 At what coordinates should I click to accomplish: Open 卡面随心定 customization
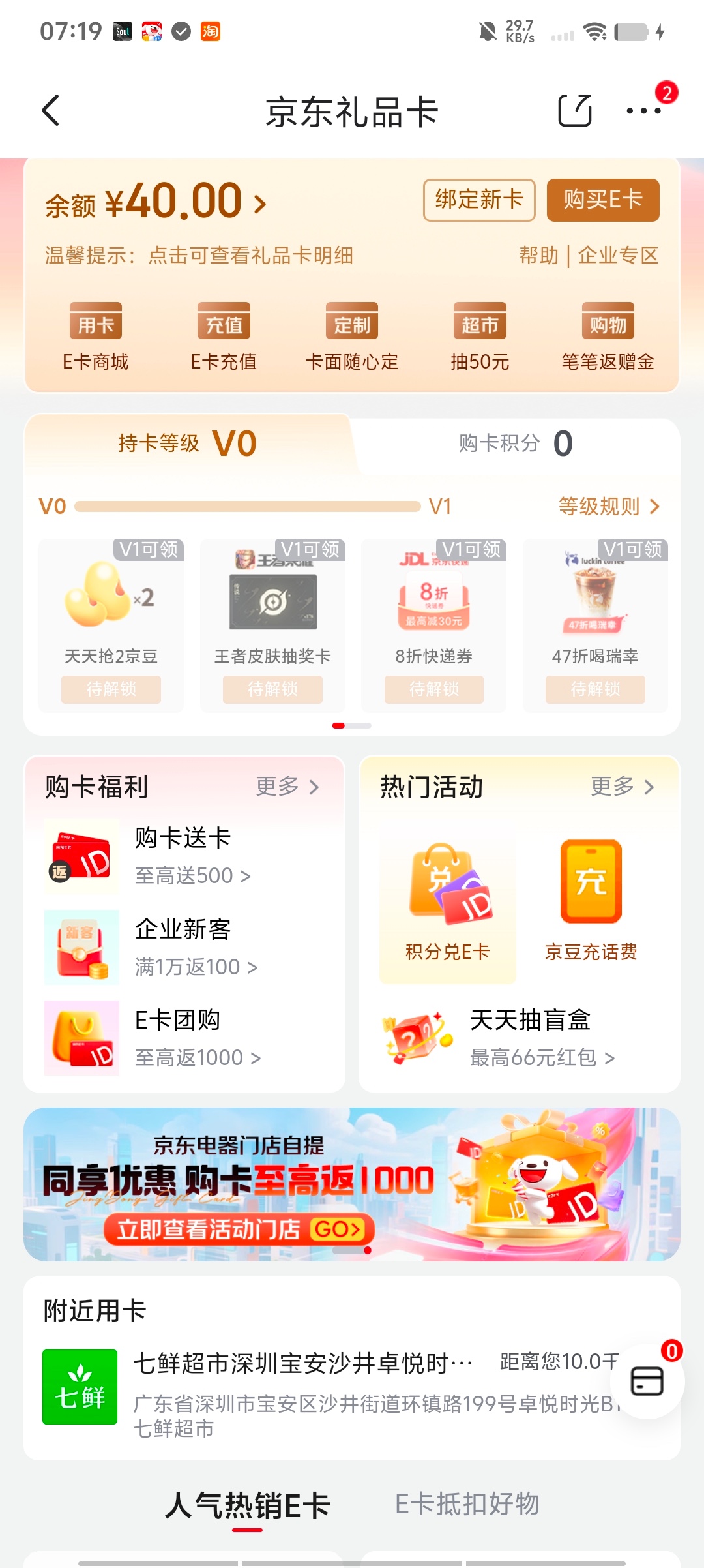click(352, 337)
